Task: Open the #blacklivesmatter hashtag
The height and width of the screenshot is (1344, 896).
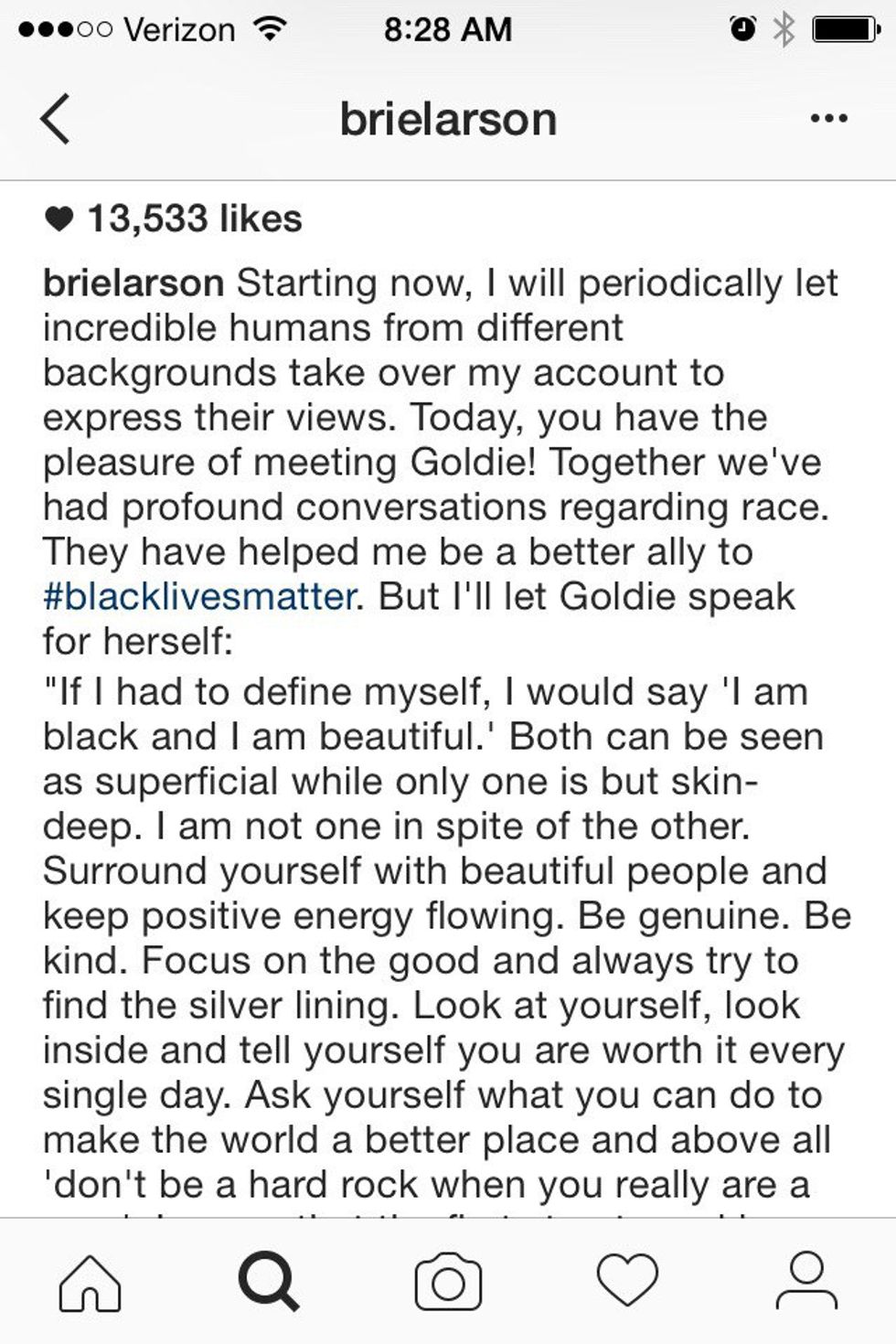Action: tap(198, 597)
